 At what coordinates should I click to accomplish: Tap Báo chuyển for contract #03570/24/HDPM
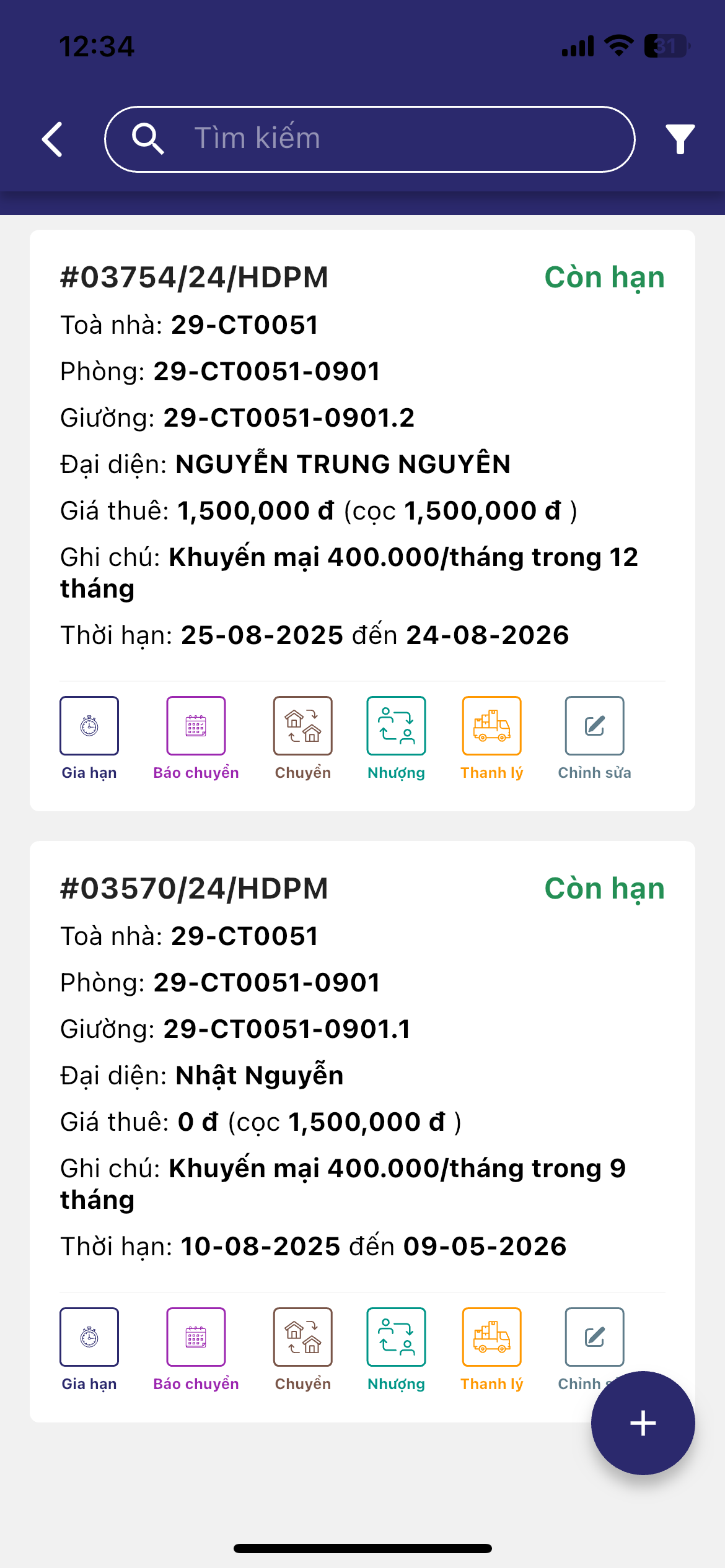196,1337
